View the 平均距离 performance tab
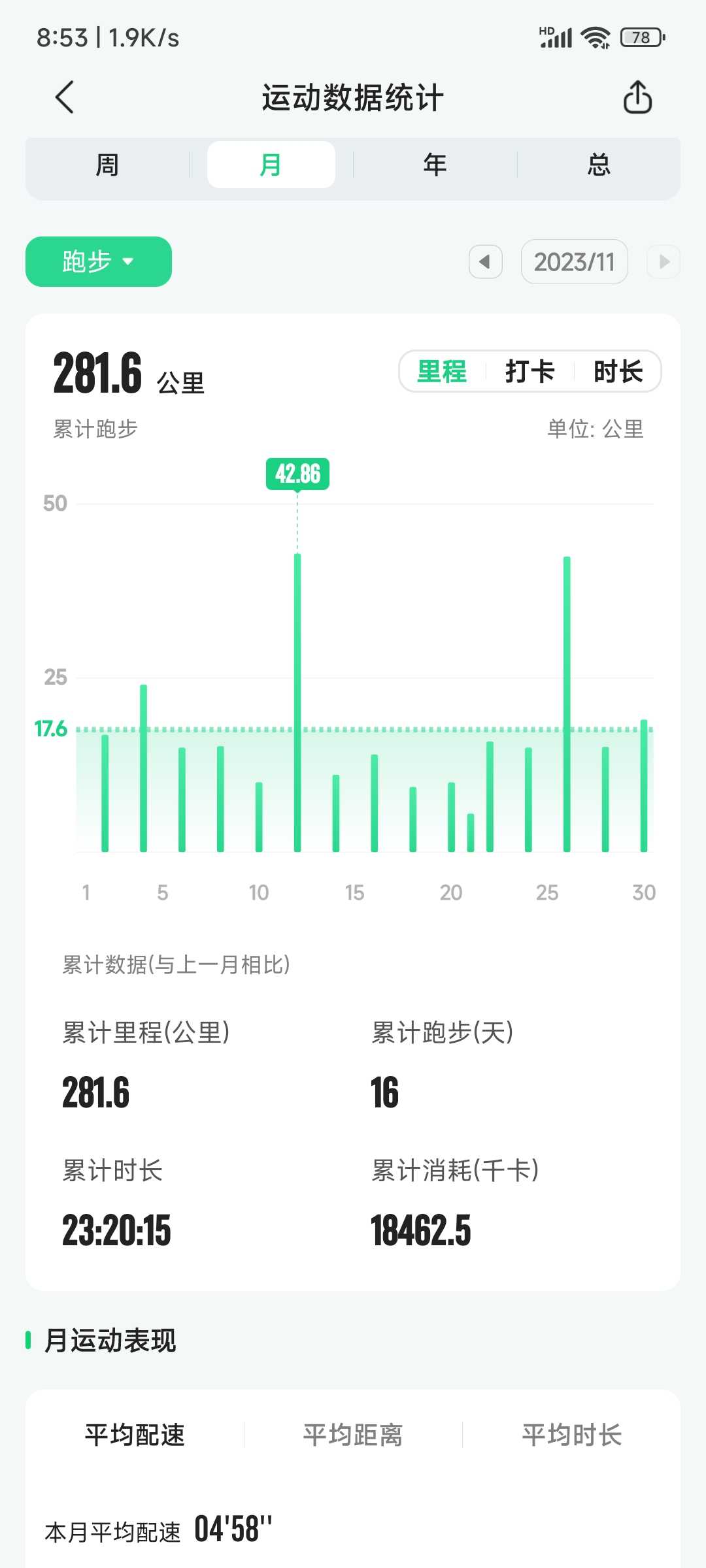The height and width of the screenshot is (1568, 706). click(x=353, y=1435)
